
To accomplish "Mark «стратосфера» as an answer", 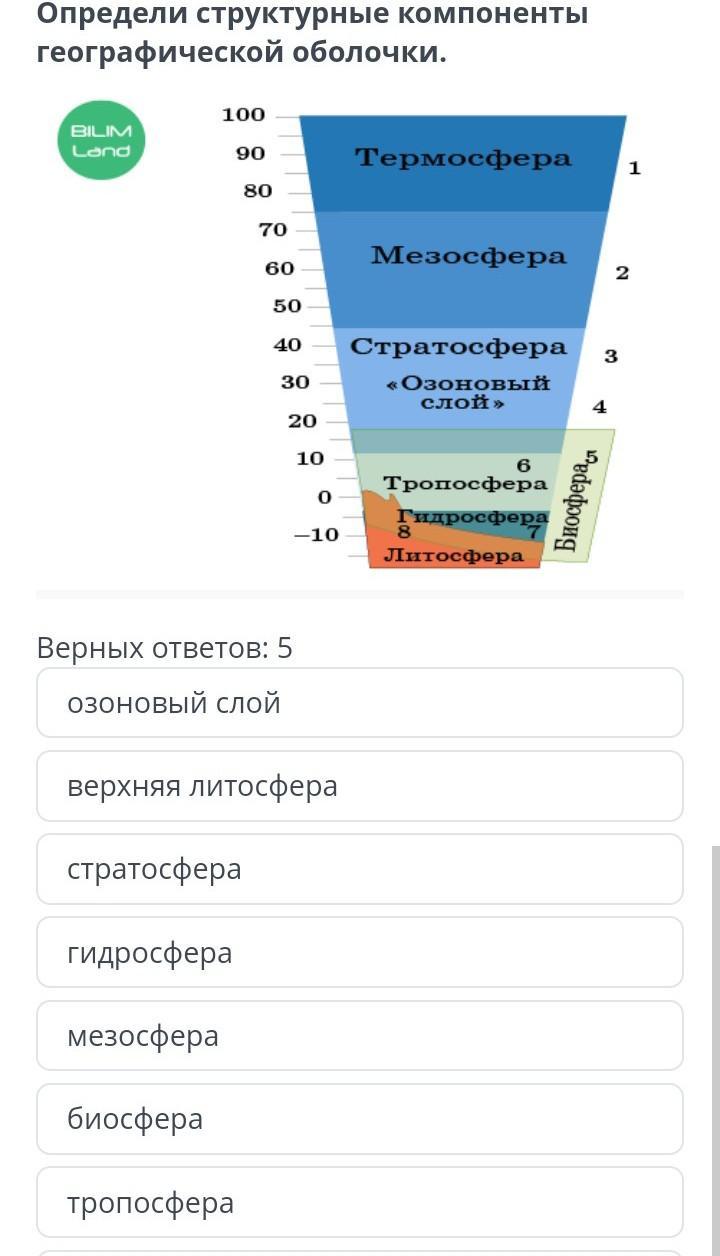I will (360, 869).
